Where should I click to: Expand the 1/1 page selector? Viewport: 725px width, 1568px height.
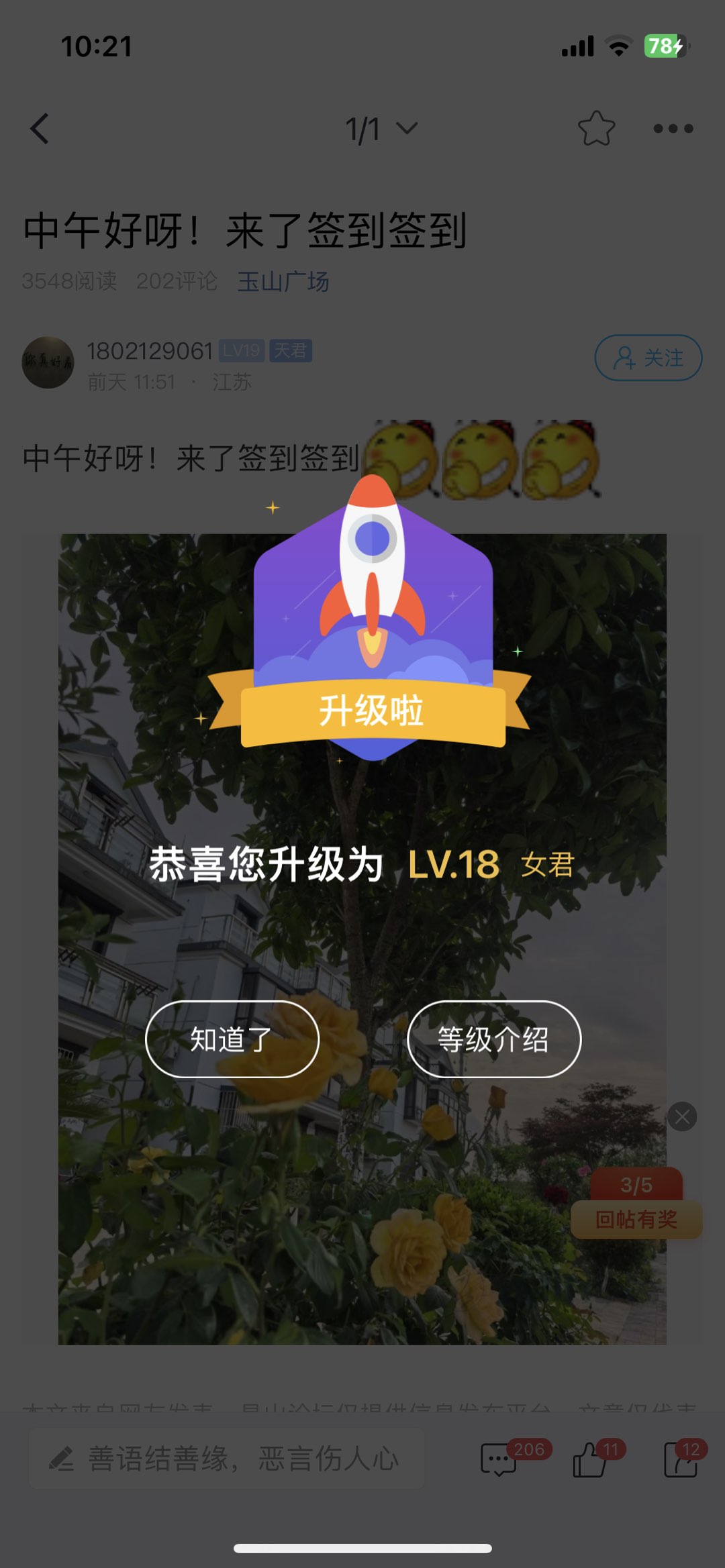point(381,129)
